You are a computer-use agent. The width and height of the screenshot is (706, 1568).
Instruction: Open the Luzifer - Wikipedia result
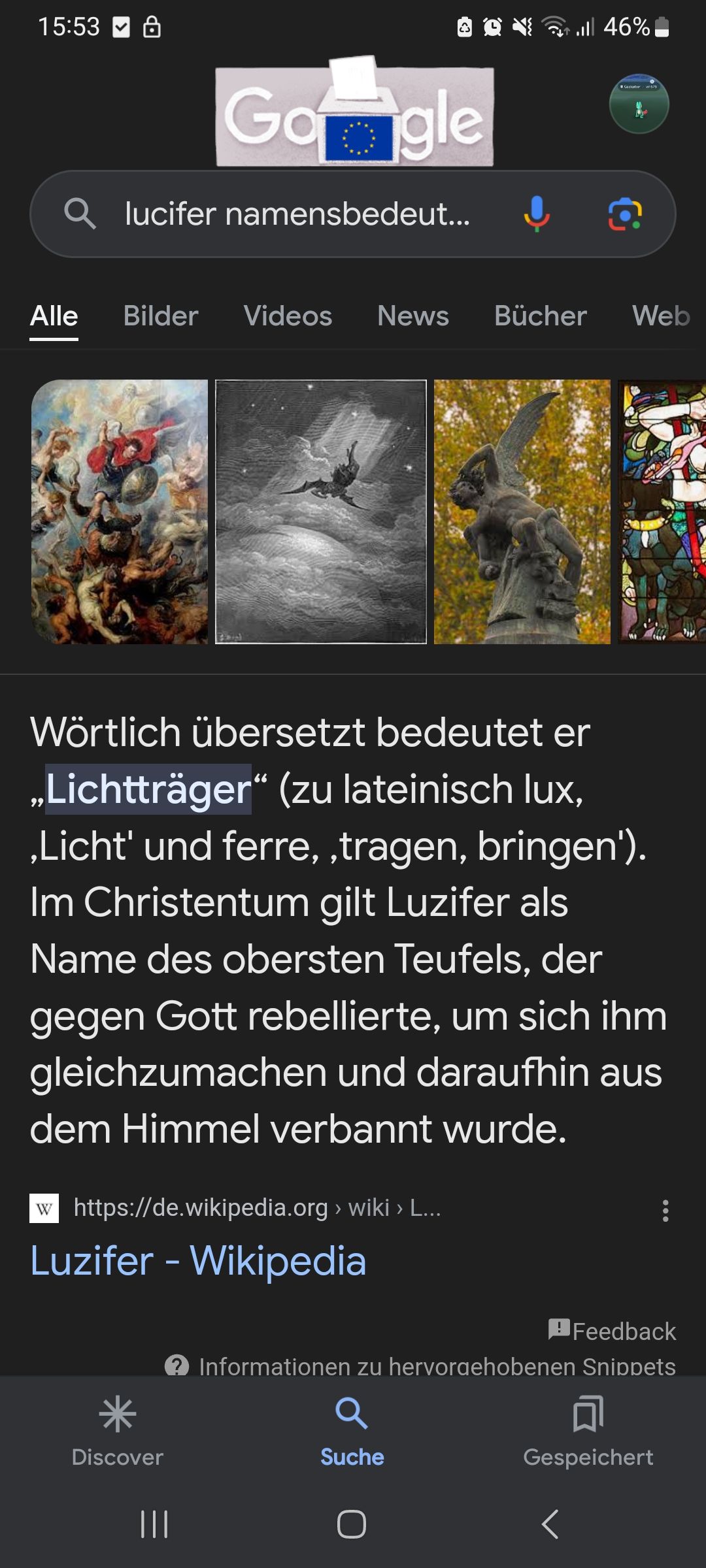coord(198,1260)
